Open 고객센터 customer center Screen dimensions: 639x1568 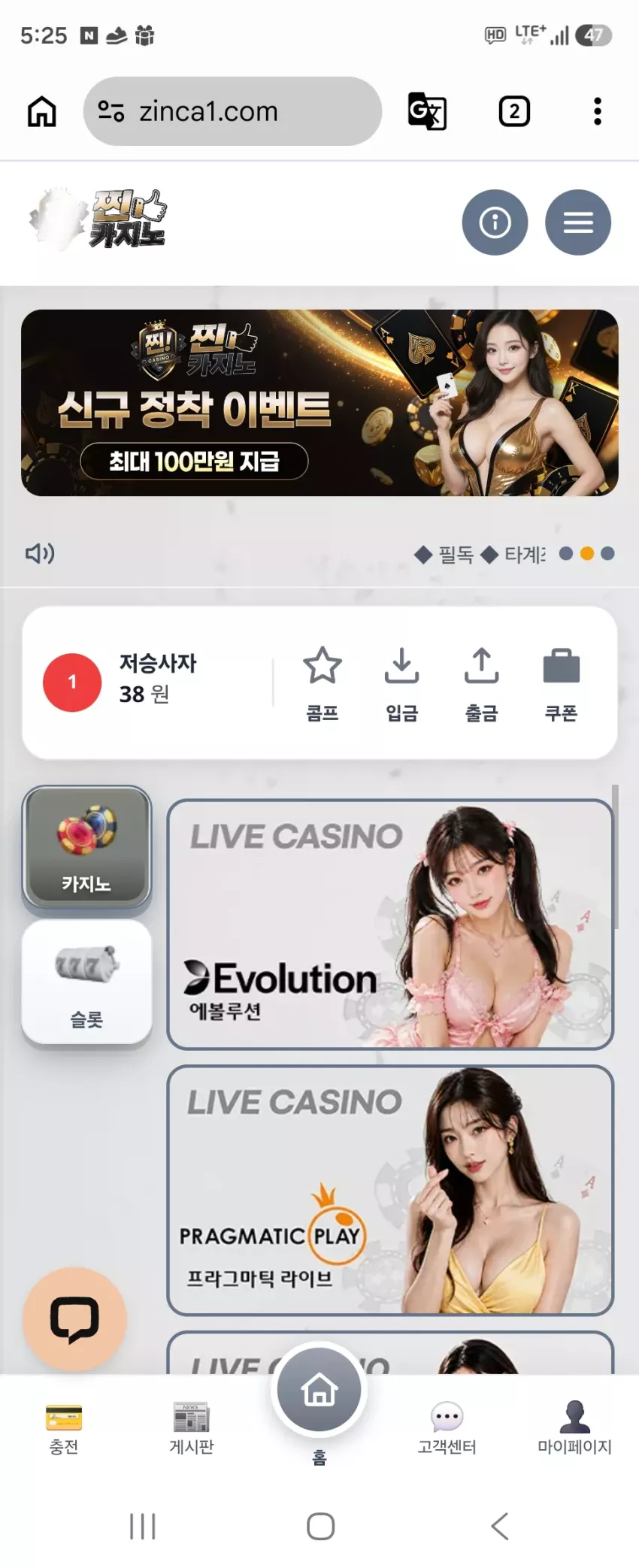447,1429
